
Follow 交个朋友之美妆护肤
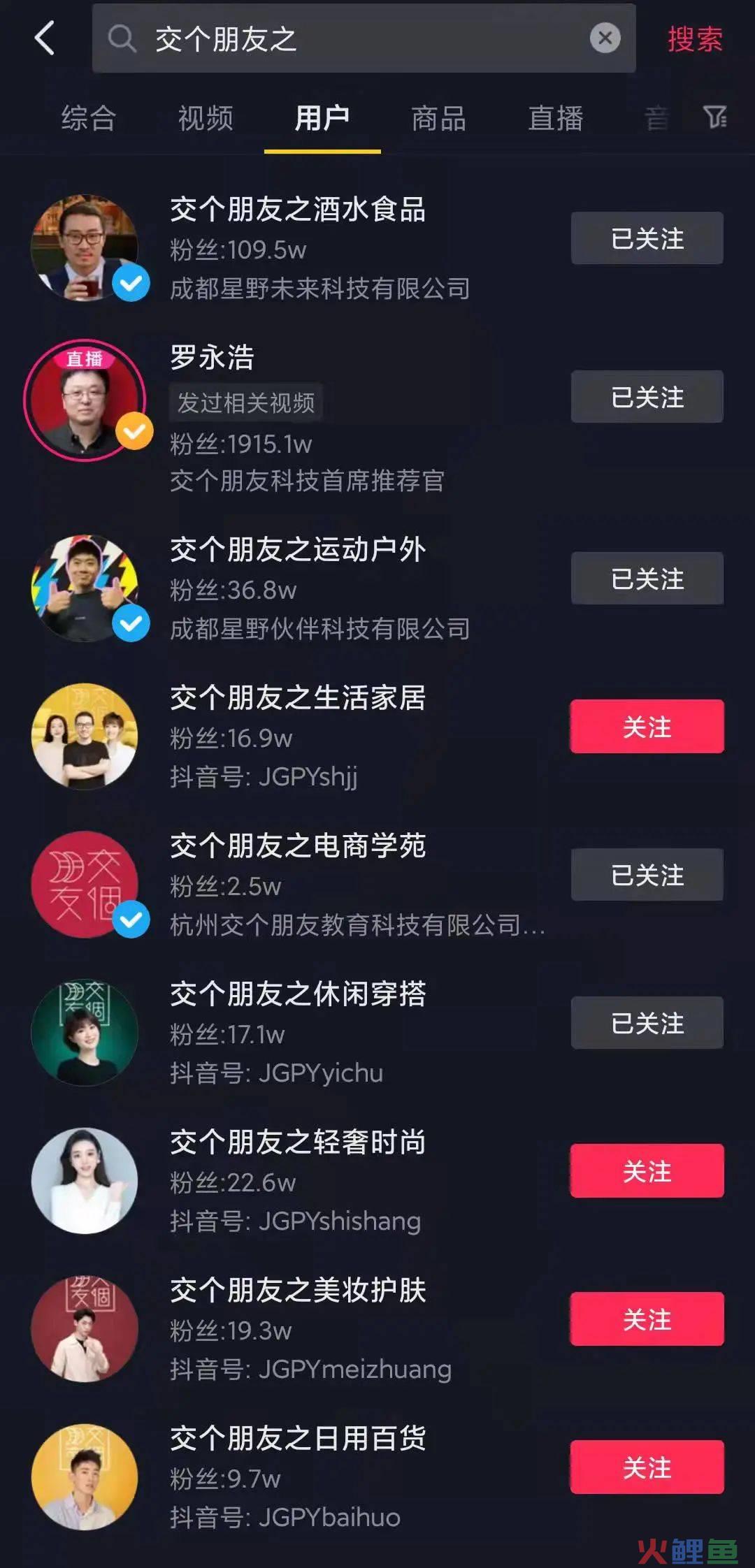[x=647, y=1319]
